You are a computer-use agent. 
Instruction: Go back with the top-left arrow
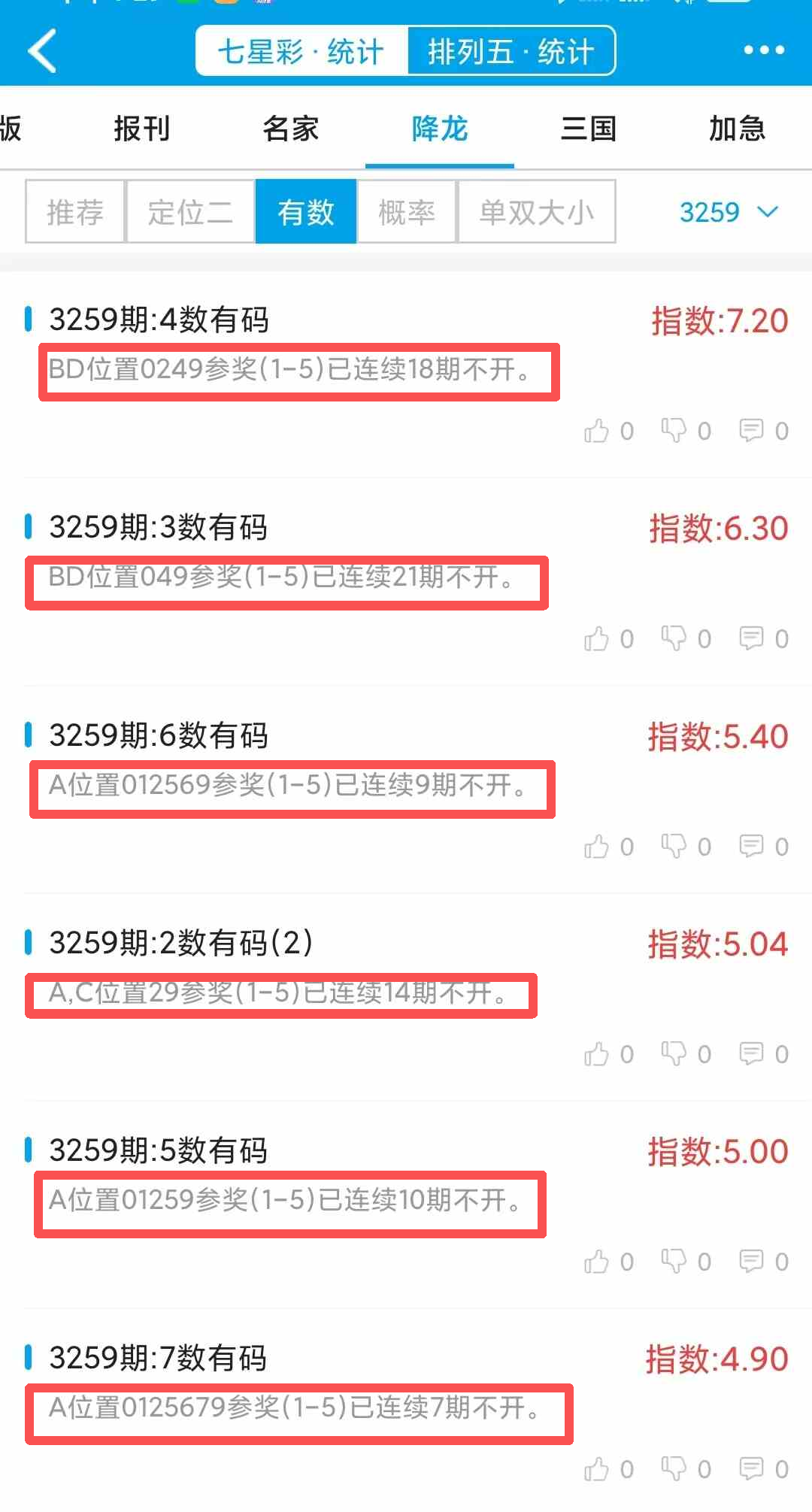[42, 51]
